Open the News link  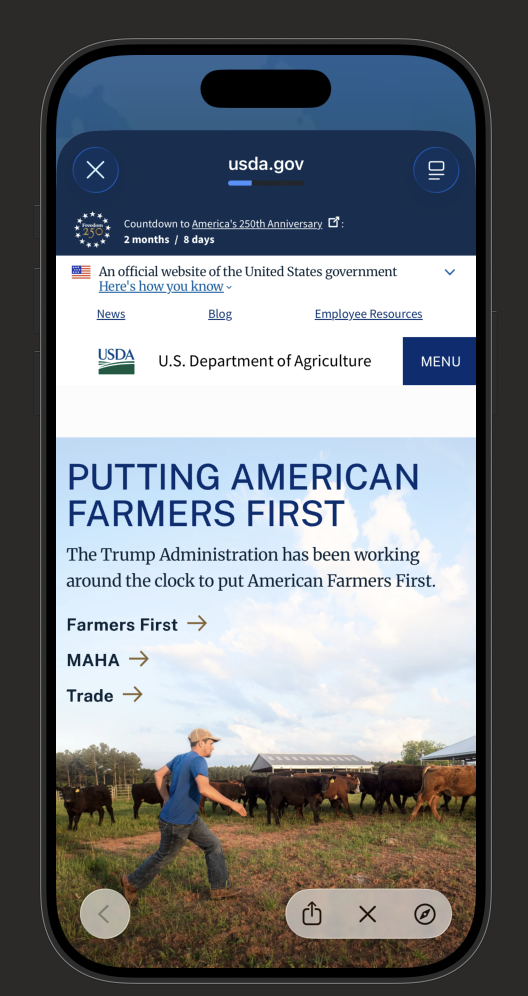click(111, 314)
